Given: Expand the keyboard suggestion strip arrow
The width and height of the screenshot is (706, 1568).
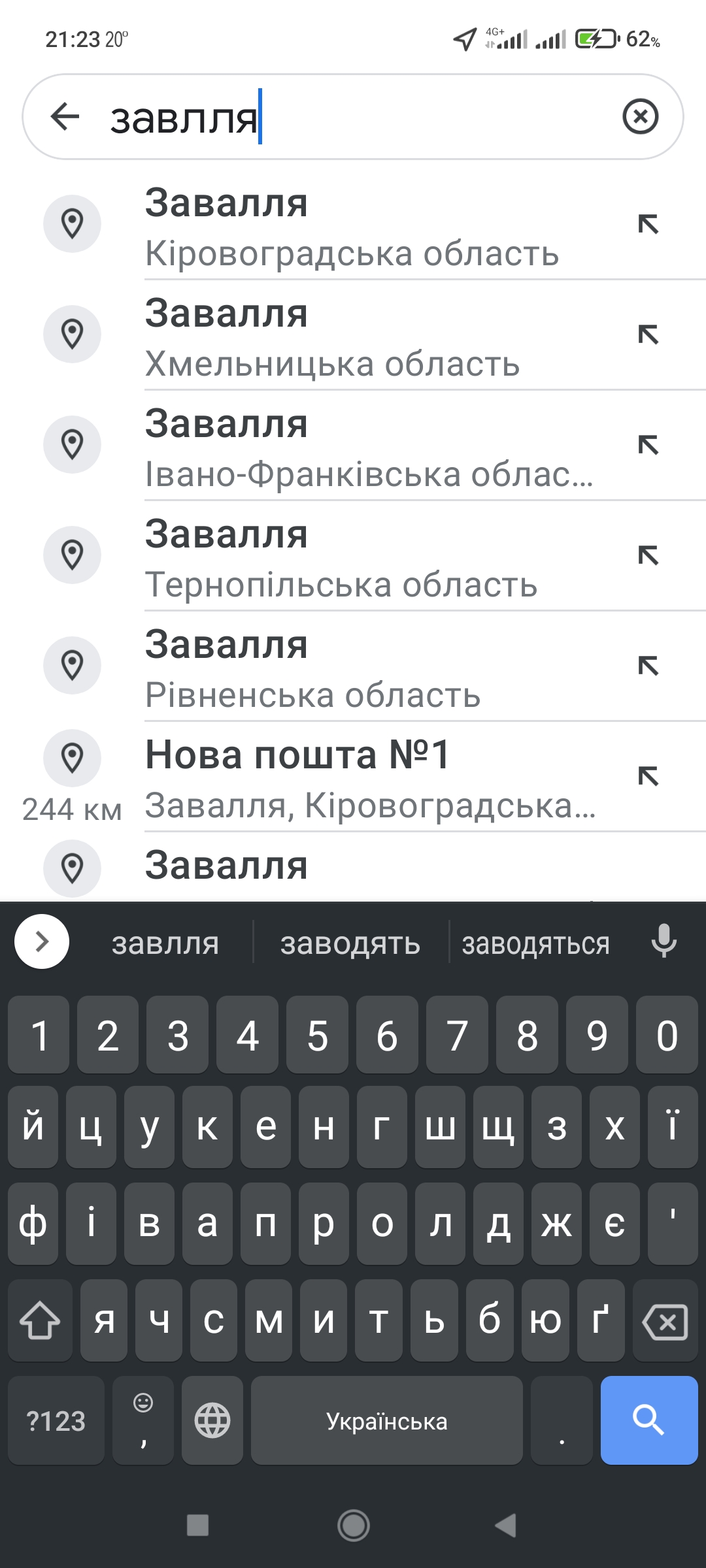Looking at the screenshot, I should pos(42,941).
